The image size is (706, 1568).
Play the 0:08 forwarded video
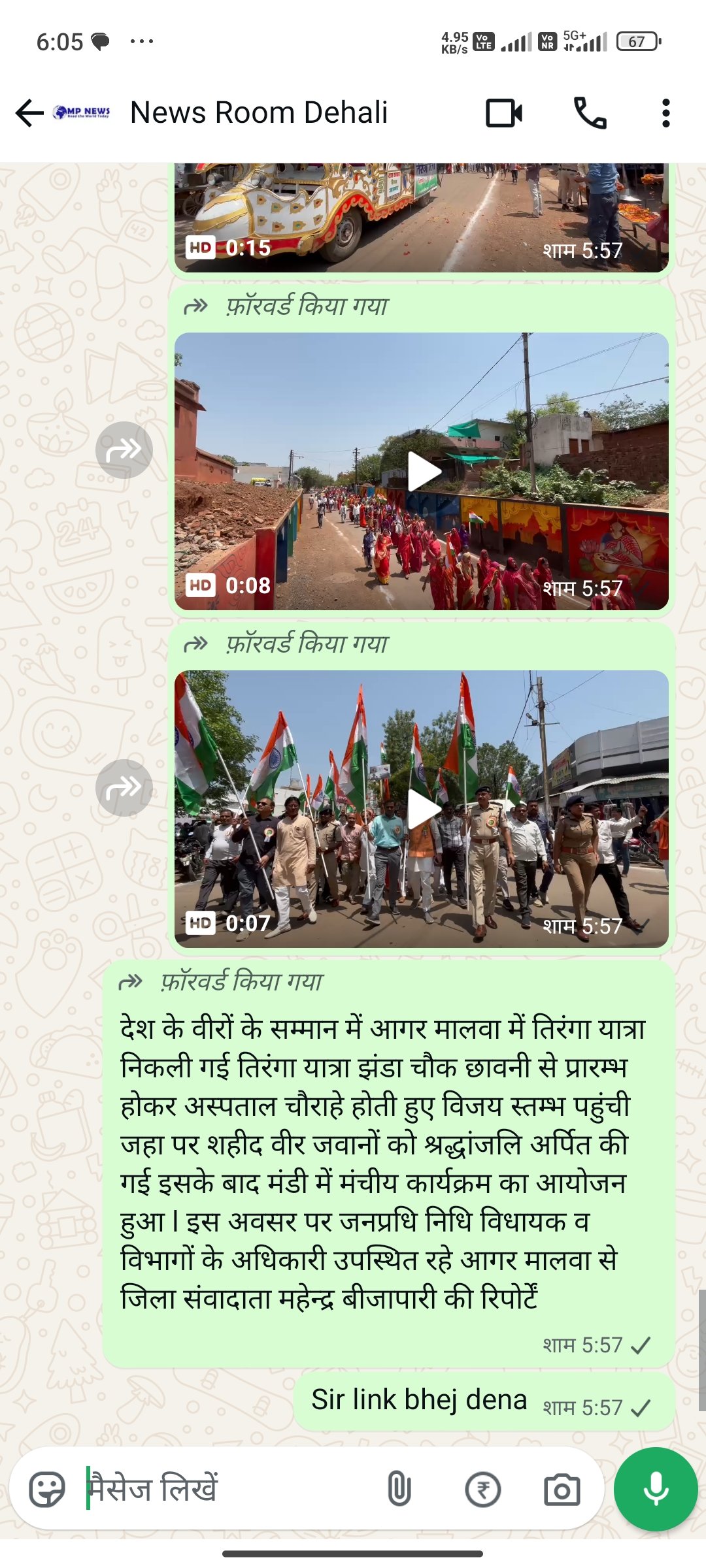(423, 471)
